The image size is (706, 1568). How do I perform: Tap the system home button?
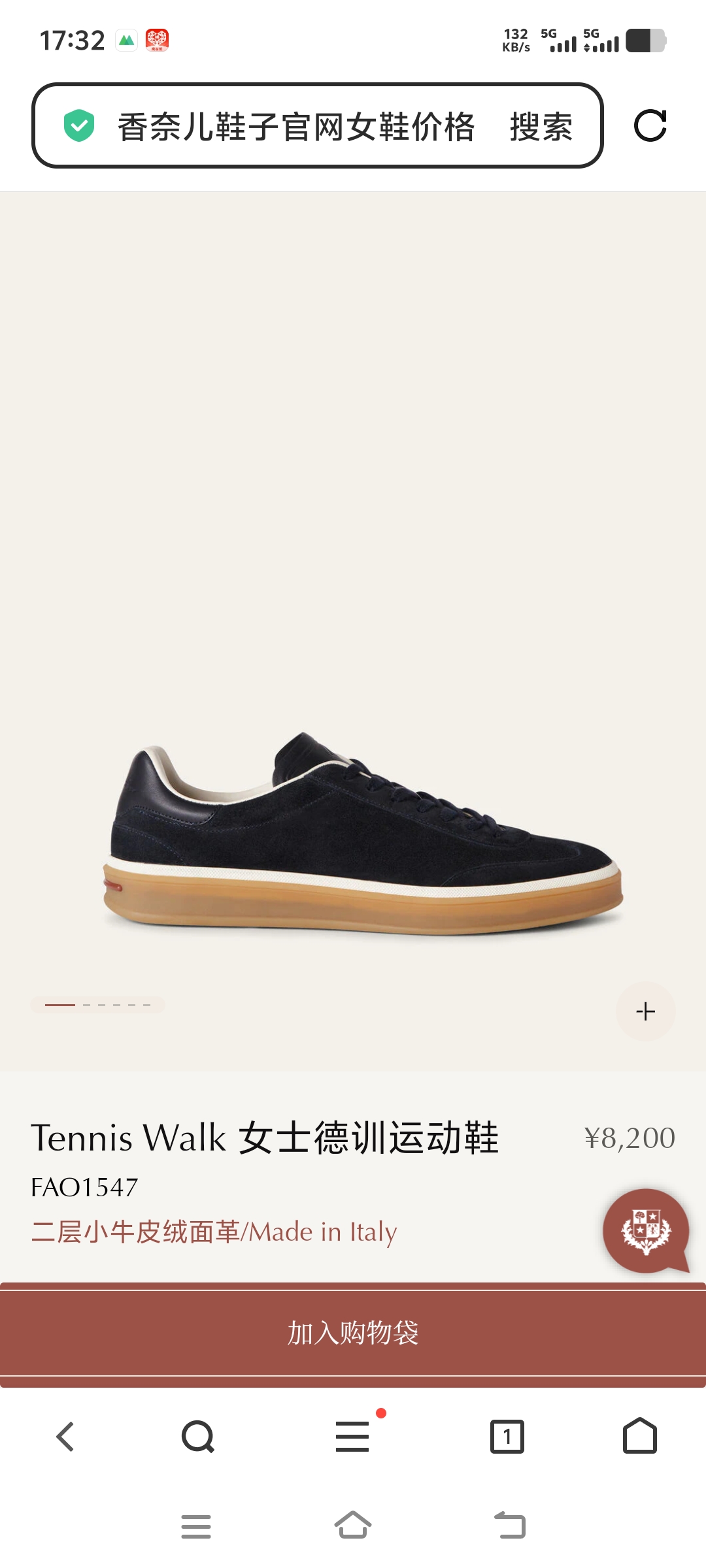pyautogui.click(x=353, y=1526)
